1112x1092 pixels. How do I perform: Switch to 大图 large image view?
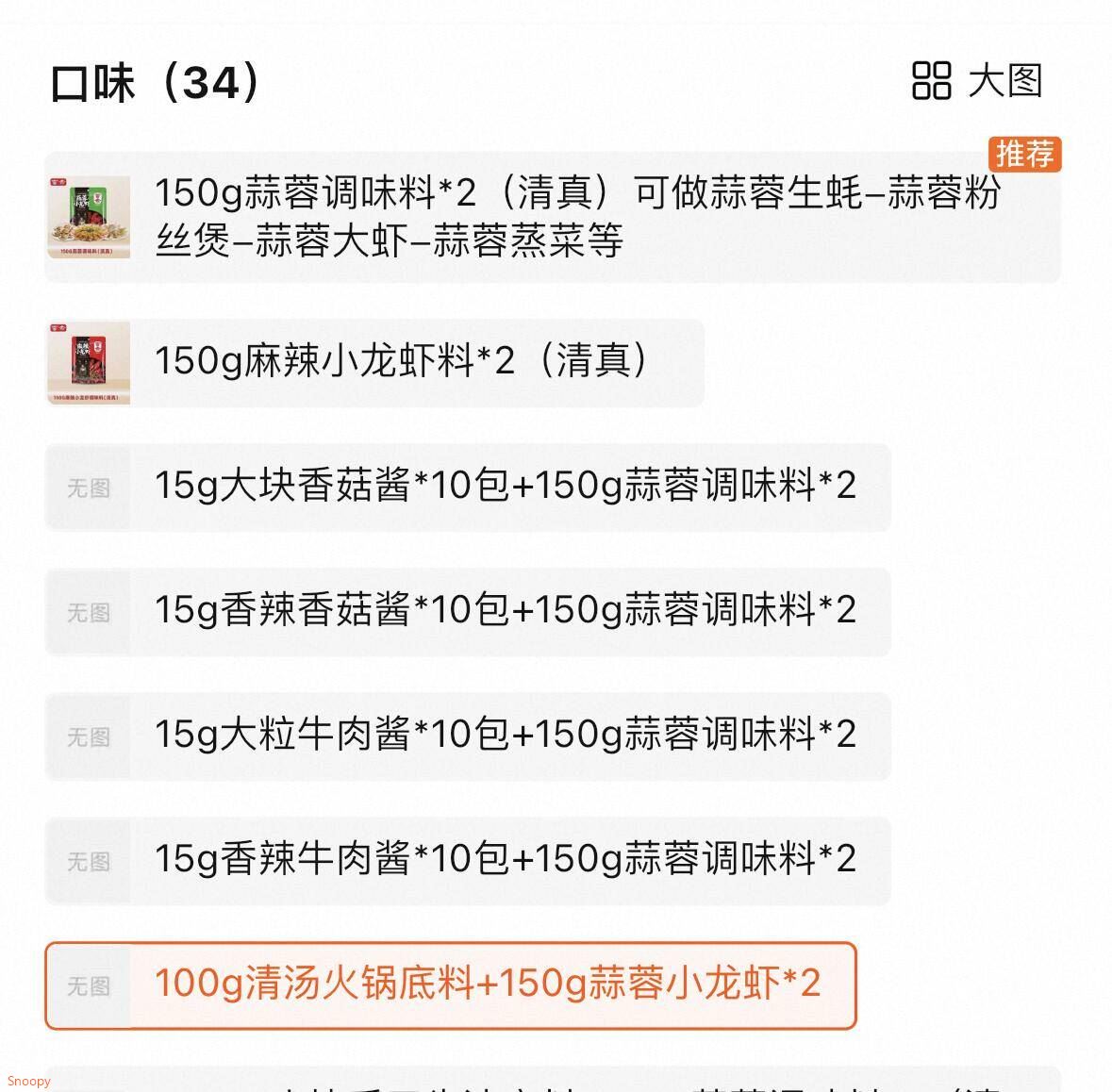977,81
